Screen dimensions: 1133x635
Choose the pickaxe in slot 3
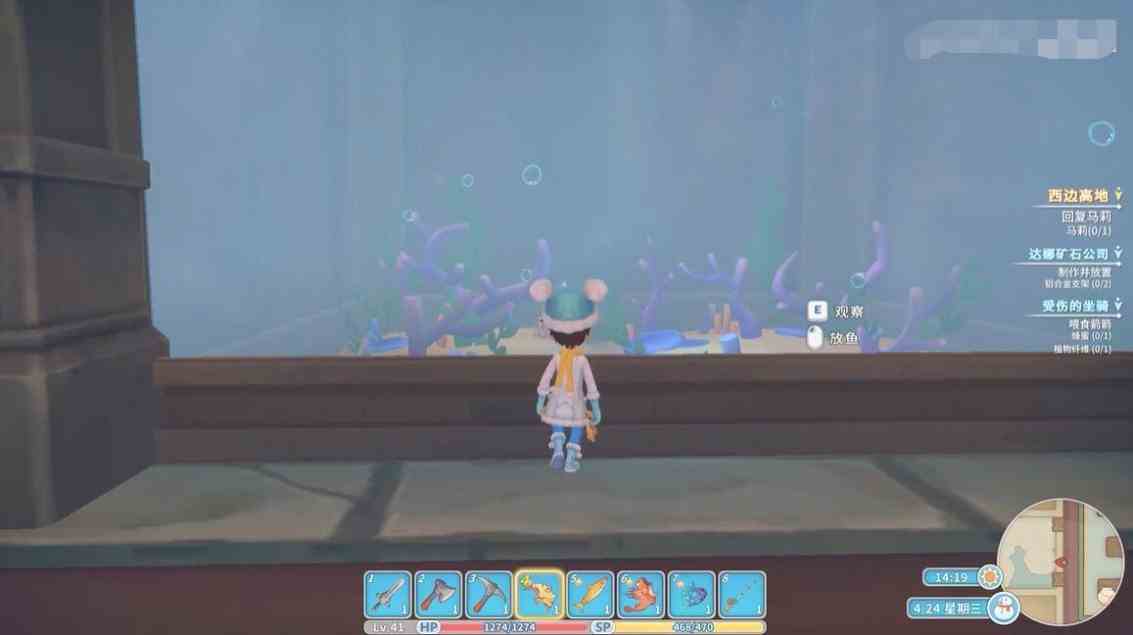(x=489, y=594)
